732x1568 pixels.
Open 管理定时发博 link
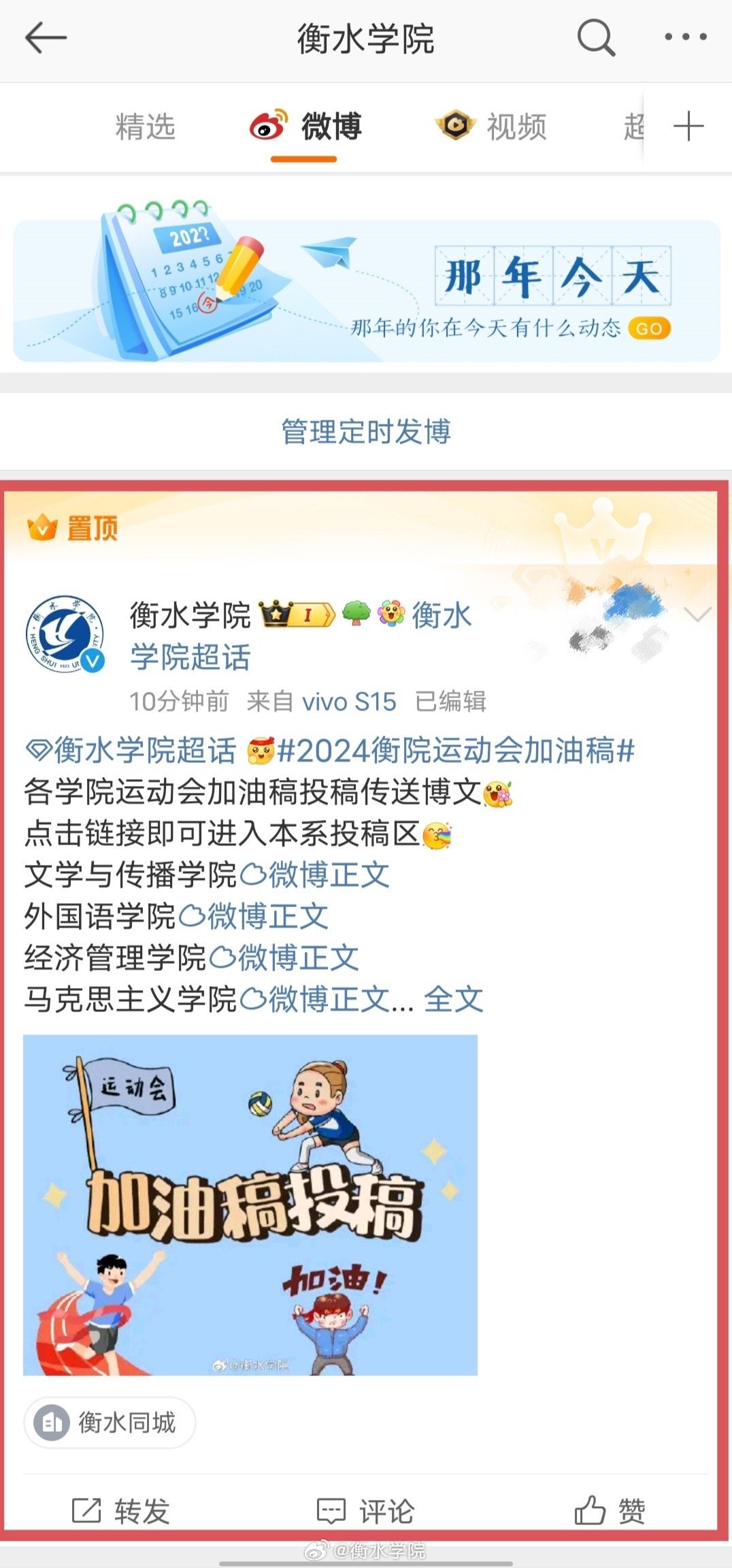click(366, 431)
